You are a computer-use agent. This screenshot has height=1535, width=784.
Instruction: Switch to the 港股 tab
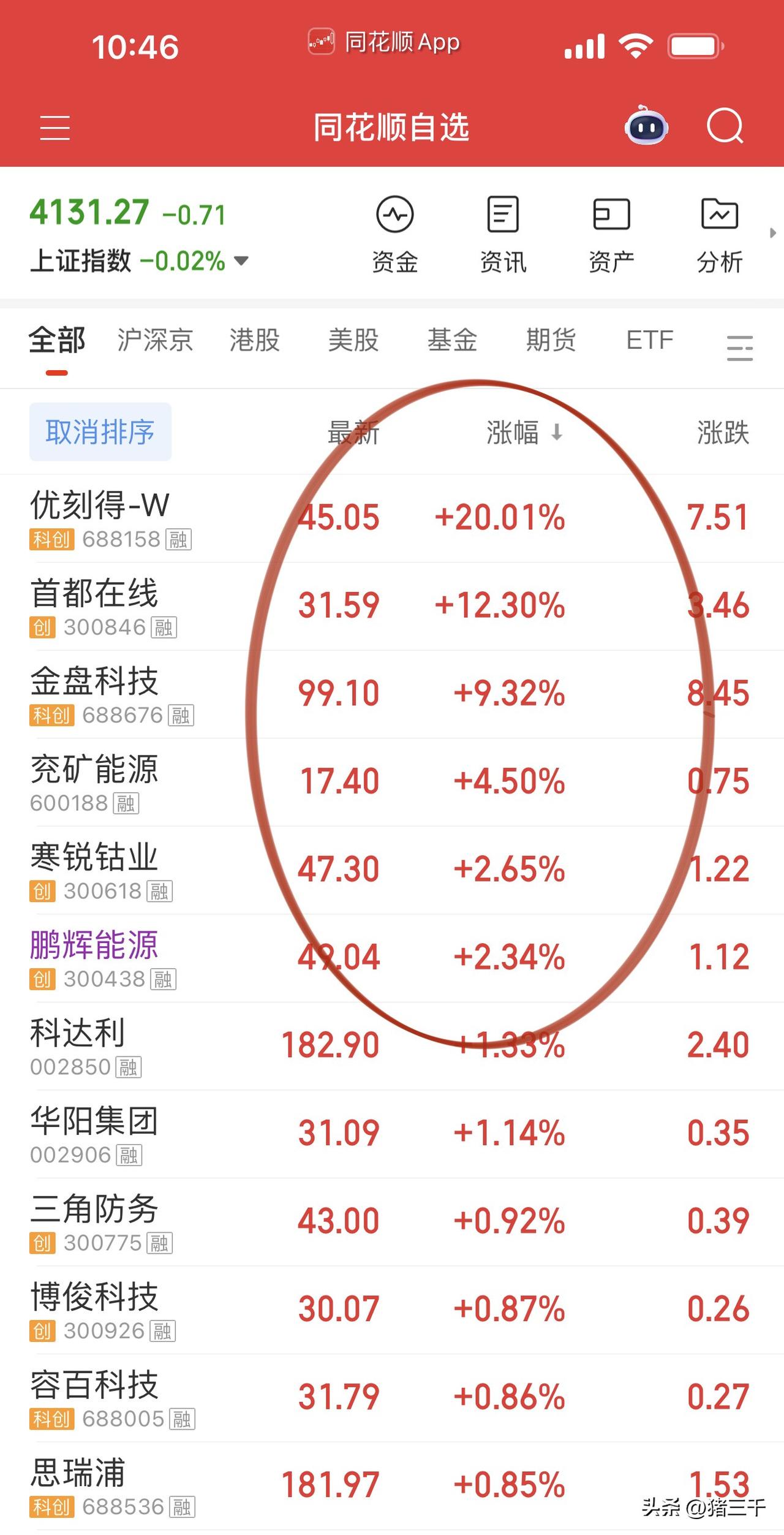pos(255,341)
